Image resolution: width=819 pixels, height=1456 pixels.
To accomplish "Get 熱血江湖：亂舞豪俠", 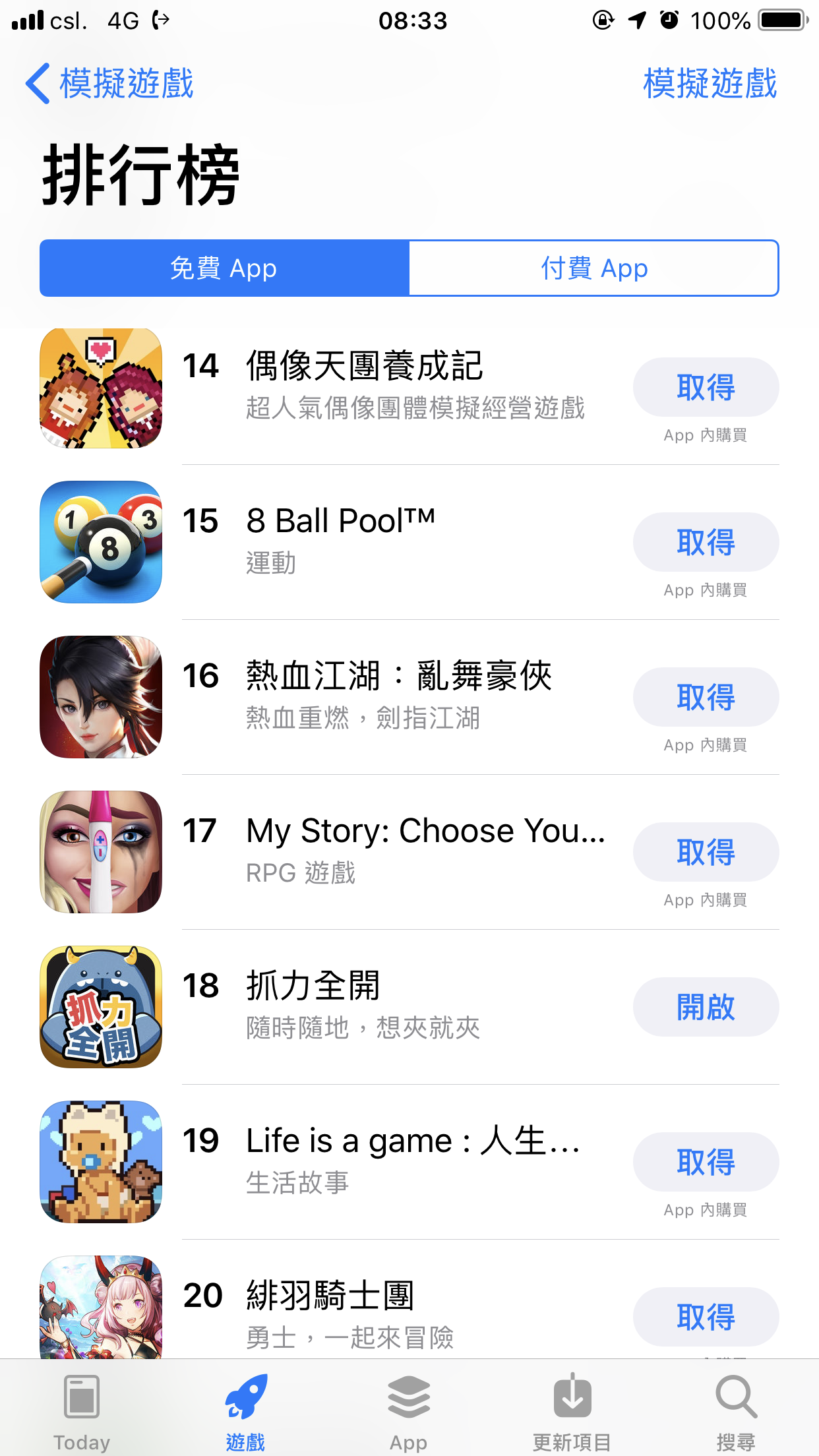I will tap(705, 697).
